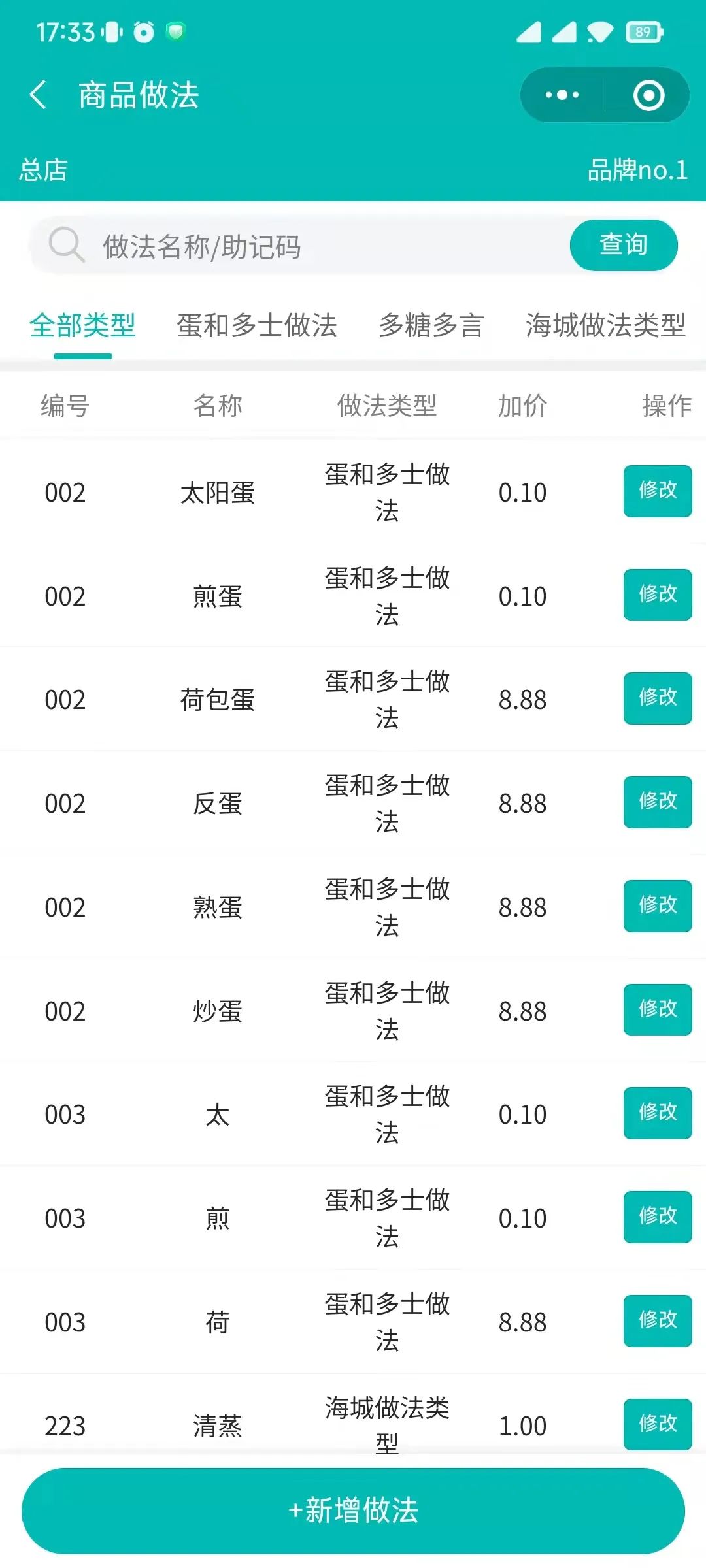Tap 修改 for 荷包蛋
The image size is (706, 1568).
tap(657, 698)
